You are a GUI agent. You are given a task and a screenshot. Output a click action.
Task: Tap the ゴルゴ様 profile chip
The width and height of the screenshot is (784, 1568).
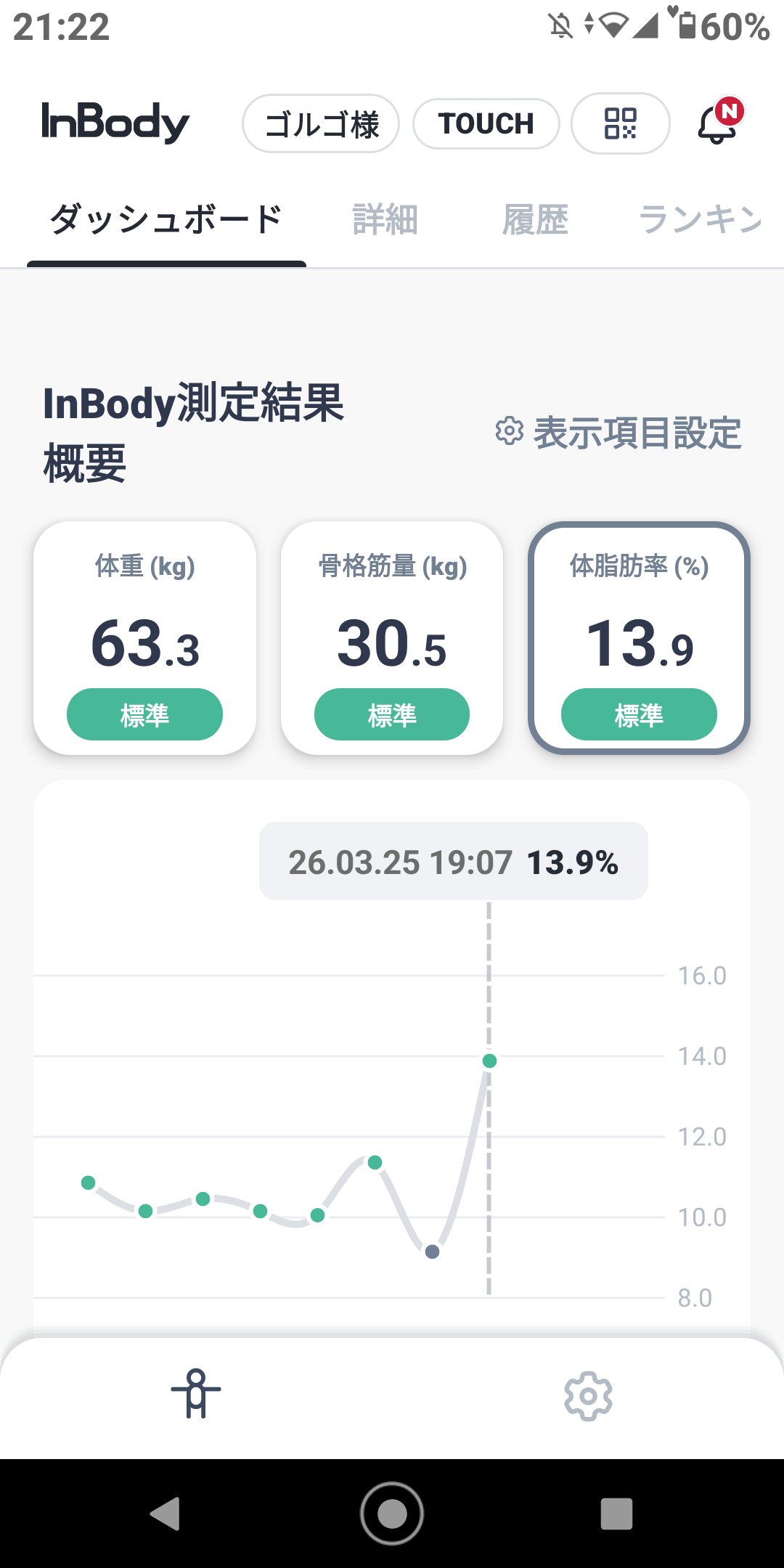click(321, 123)
